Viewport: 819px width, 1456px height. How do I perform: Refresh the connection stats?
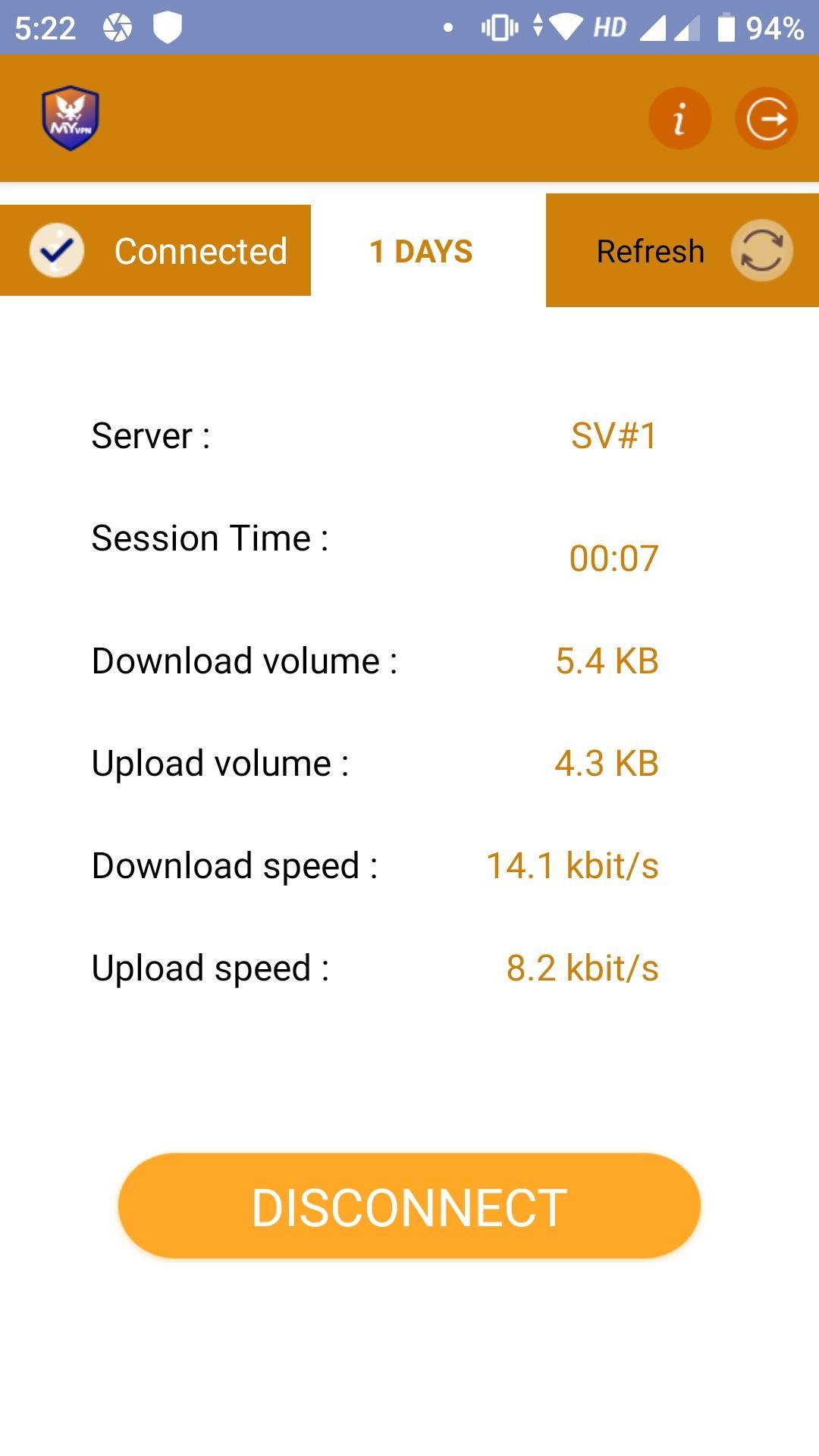coord(761,250)
